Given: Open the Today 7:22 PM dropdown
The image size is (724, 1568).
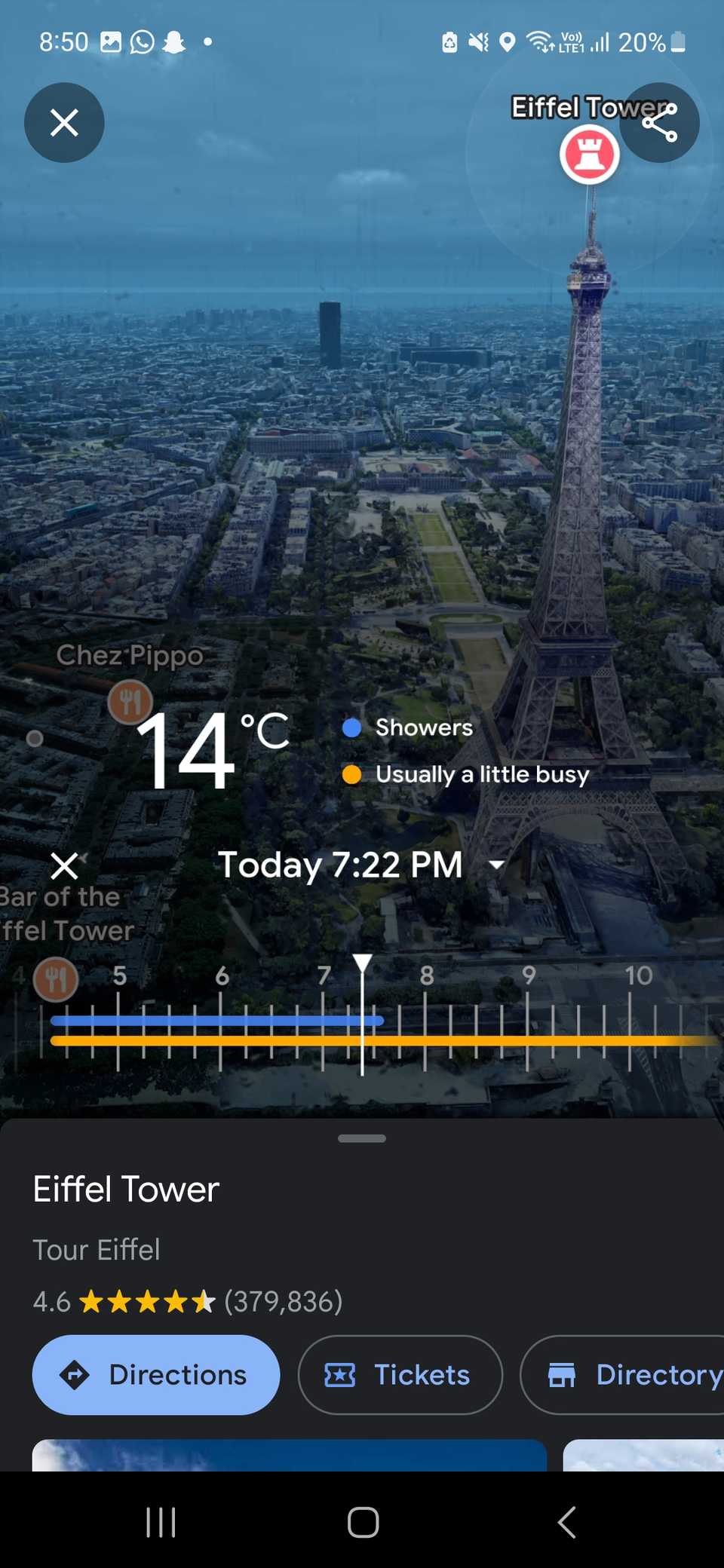Looking at the screenshot, I should point(496,865).
